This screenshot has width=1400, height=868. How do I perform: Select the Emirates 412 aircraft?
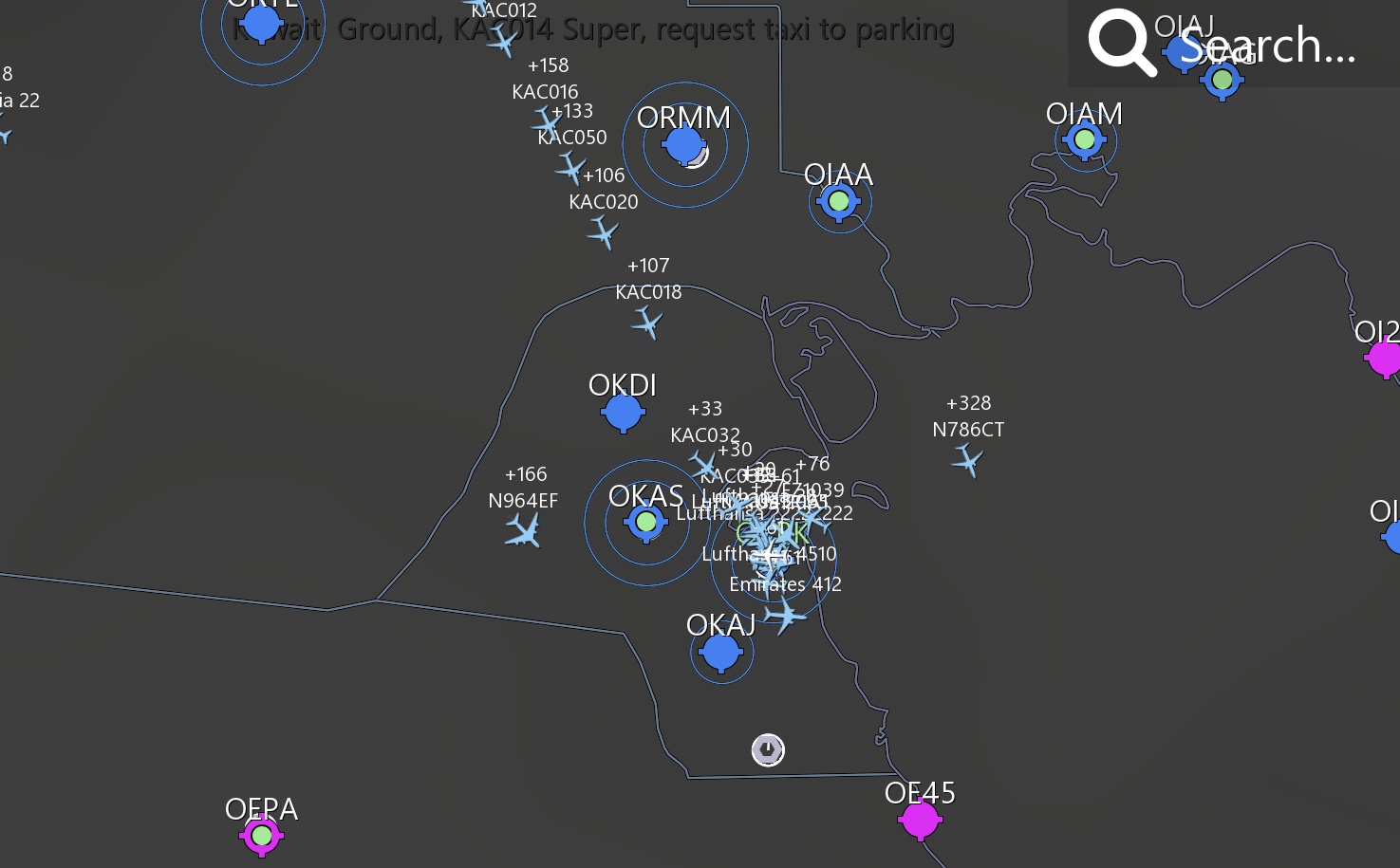point(785,617)
